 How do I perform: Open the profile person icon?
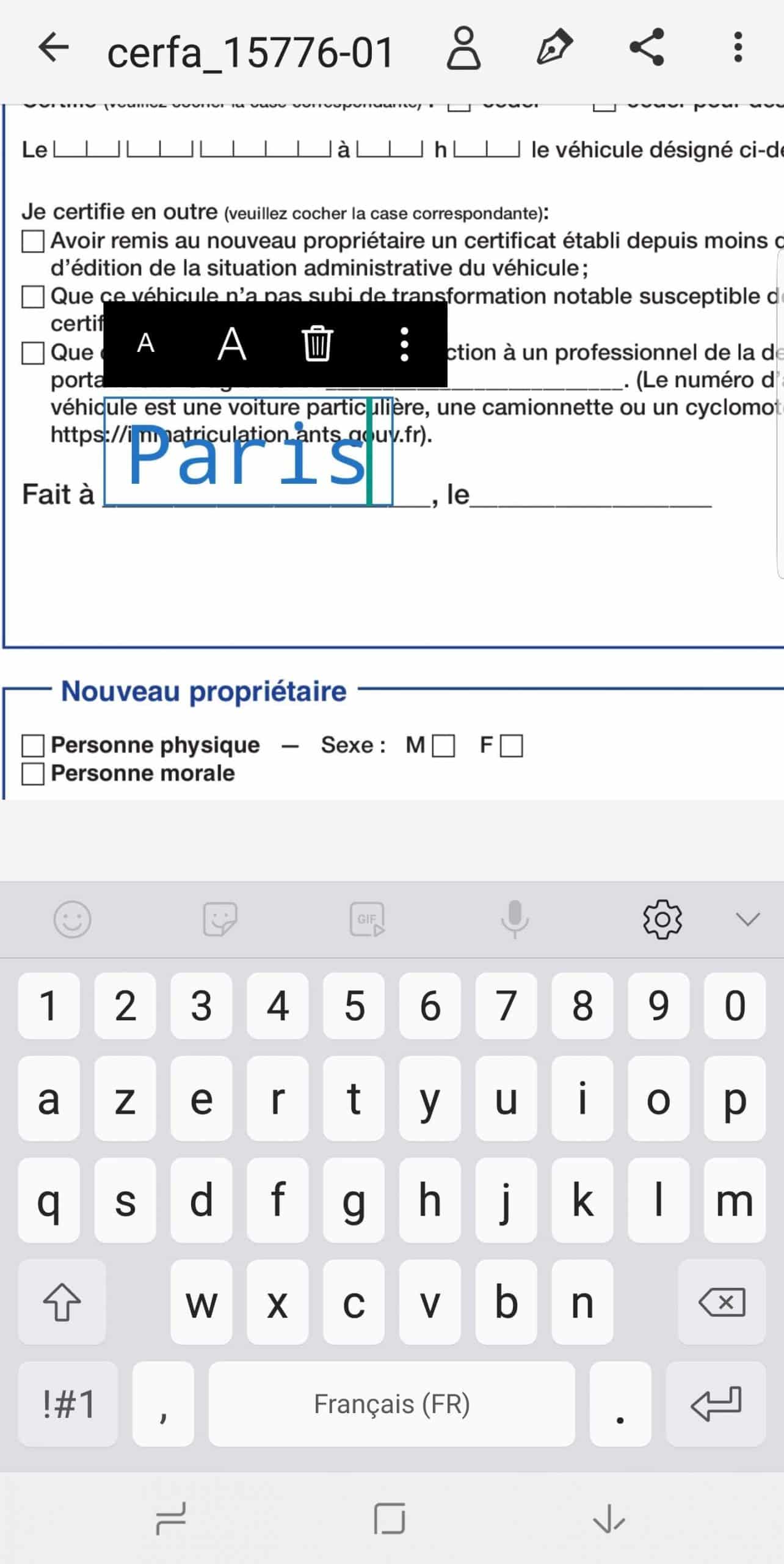tap(464, 48)
